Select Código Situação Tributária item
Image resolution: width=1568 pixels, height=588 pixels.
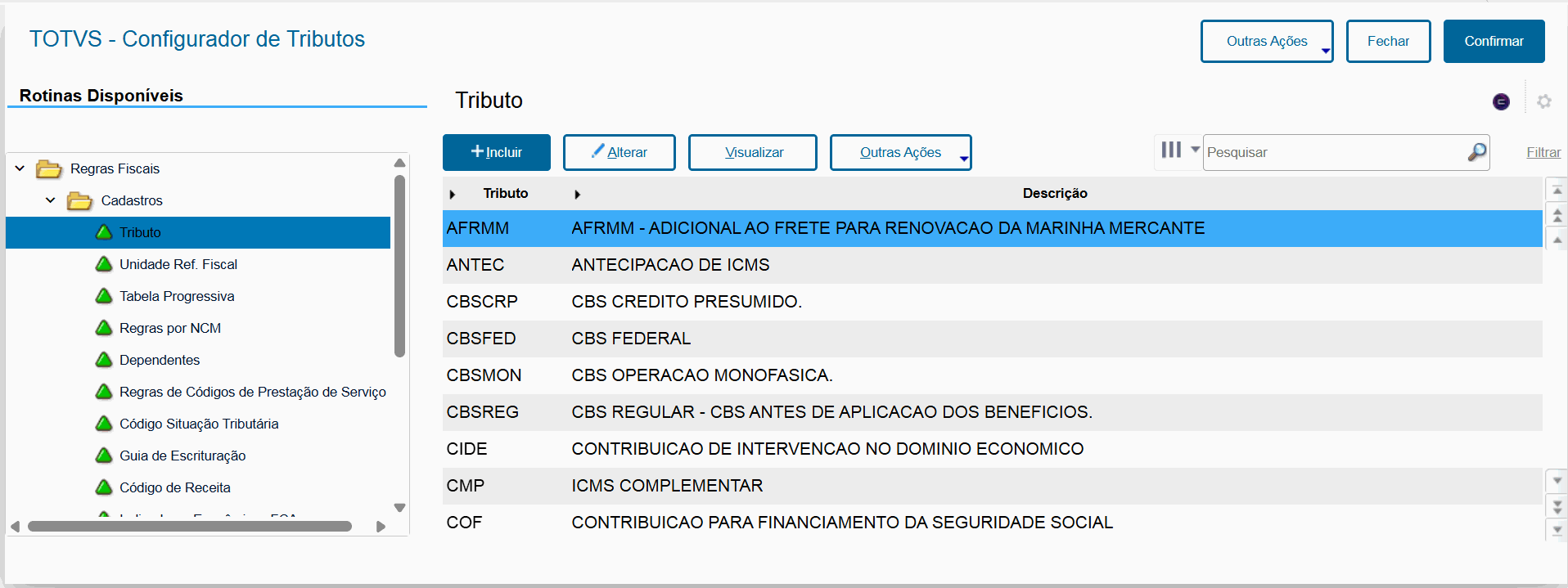click(x=198, y=424)
